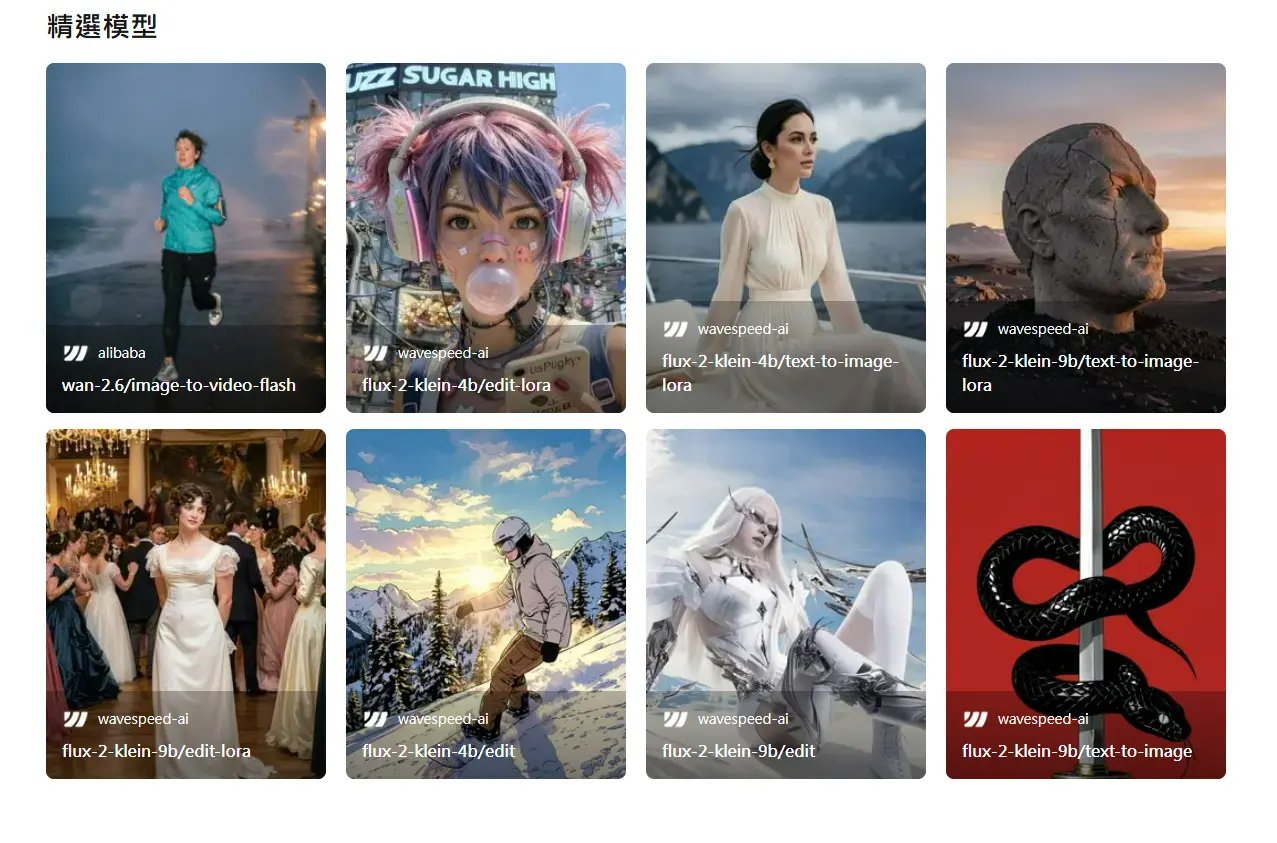Open the flux-2-klein-4b/edit snowboarder card
Image resolution: width=1277 pixels, height=843 pixels.
486,604
